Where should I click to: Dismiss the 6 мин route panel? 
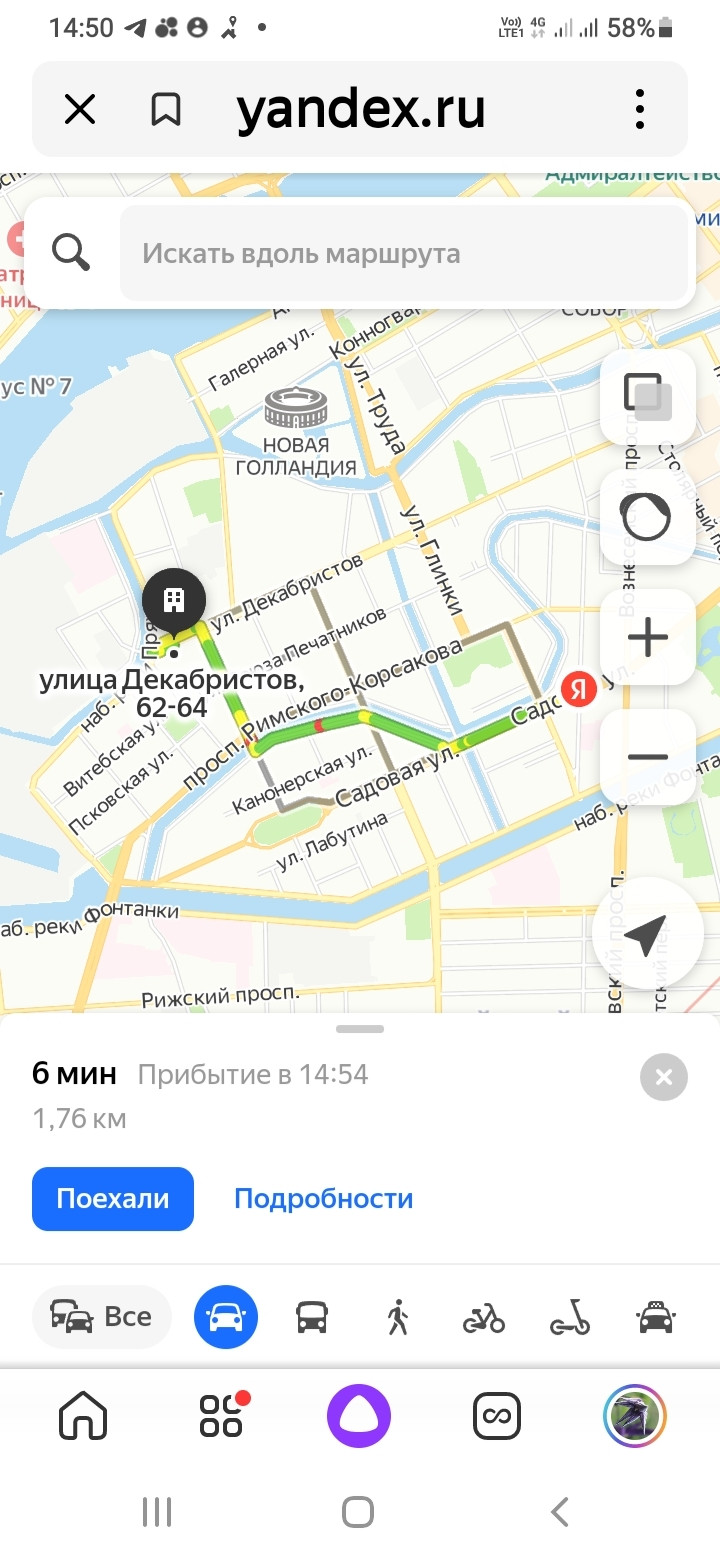pyautogui.click(x=664, y=1077)
